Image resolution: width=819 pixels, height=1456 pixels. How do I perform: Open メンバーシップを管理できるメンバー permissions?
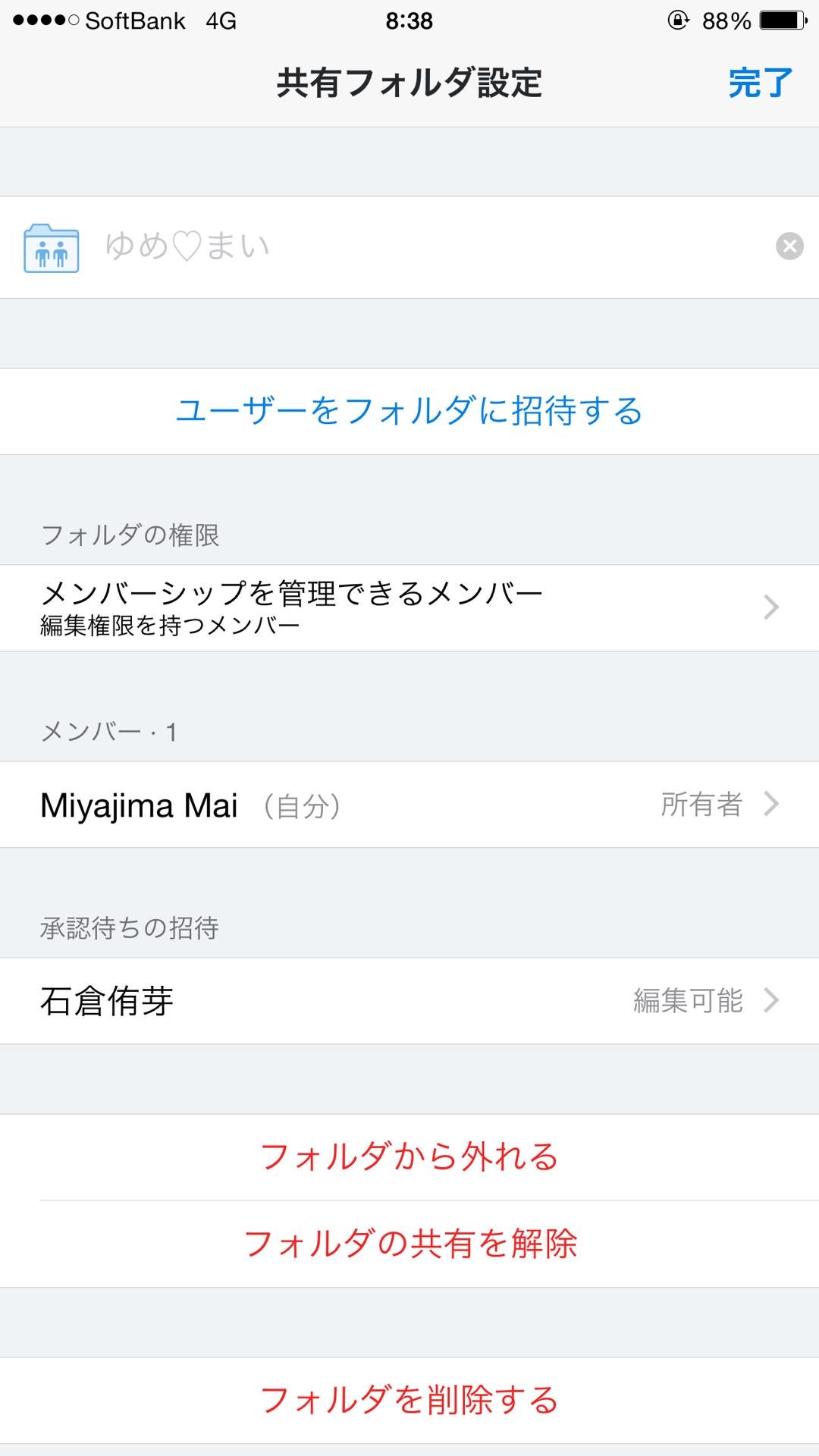pyautogui.click(x=409, y=607)
